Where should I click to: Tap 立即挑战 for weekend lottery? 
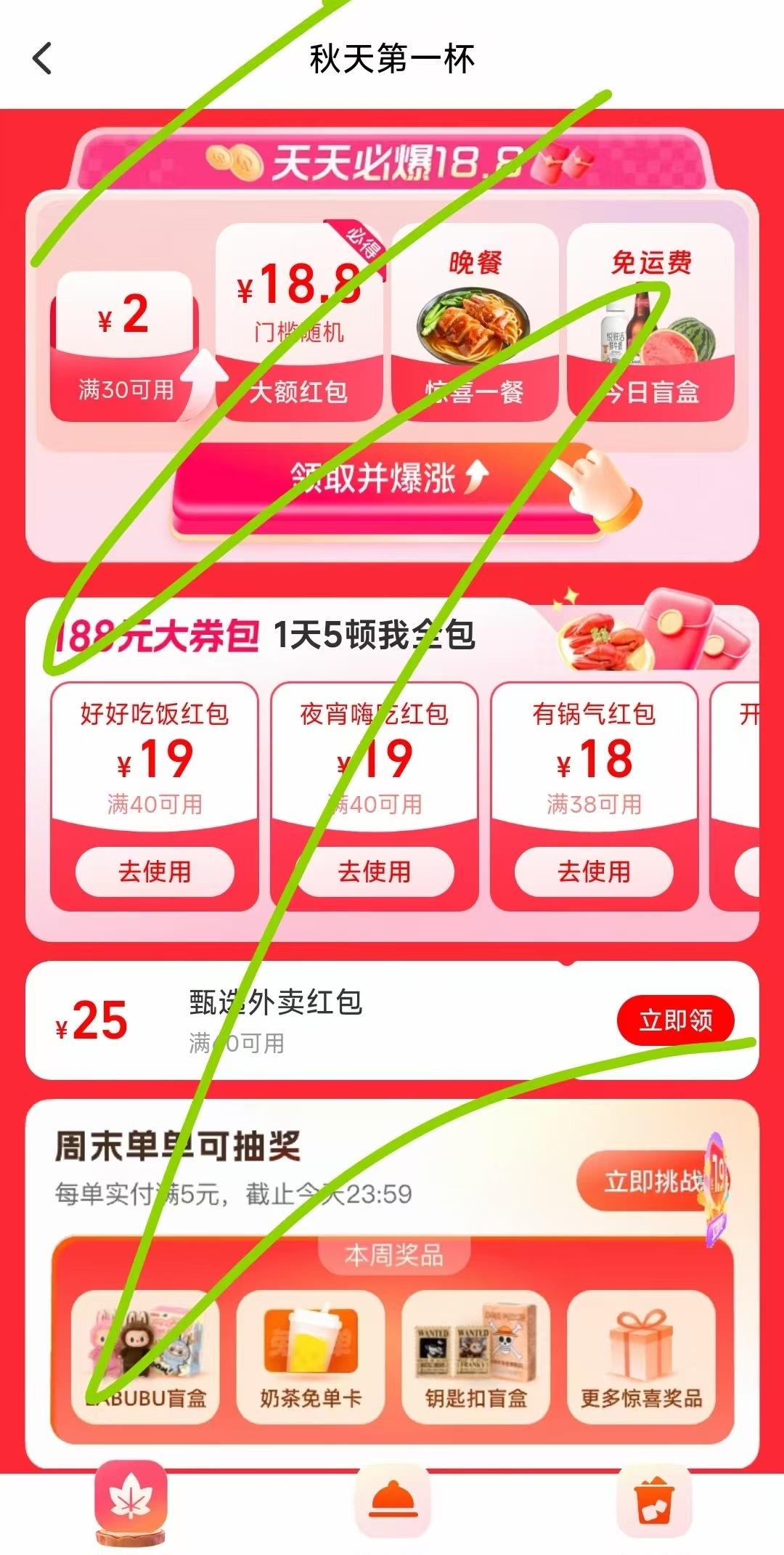click(x=652, y=1181)
